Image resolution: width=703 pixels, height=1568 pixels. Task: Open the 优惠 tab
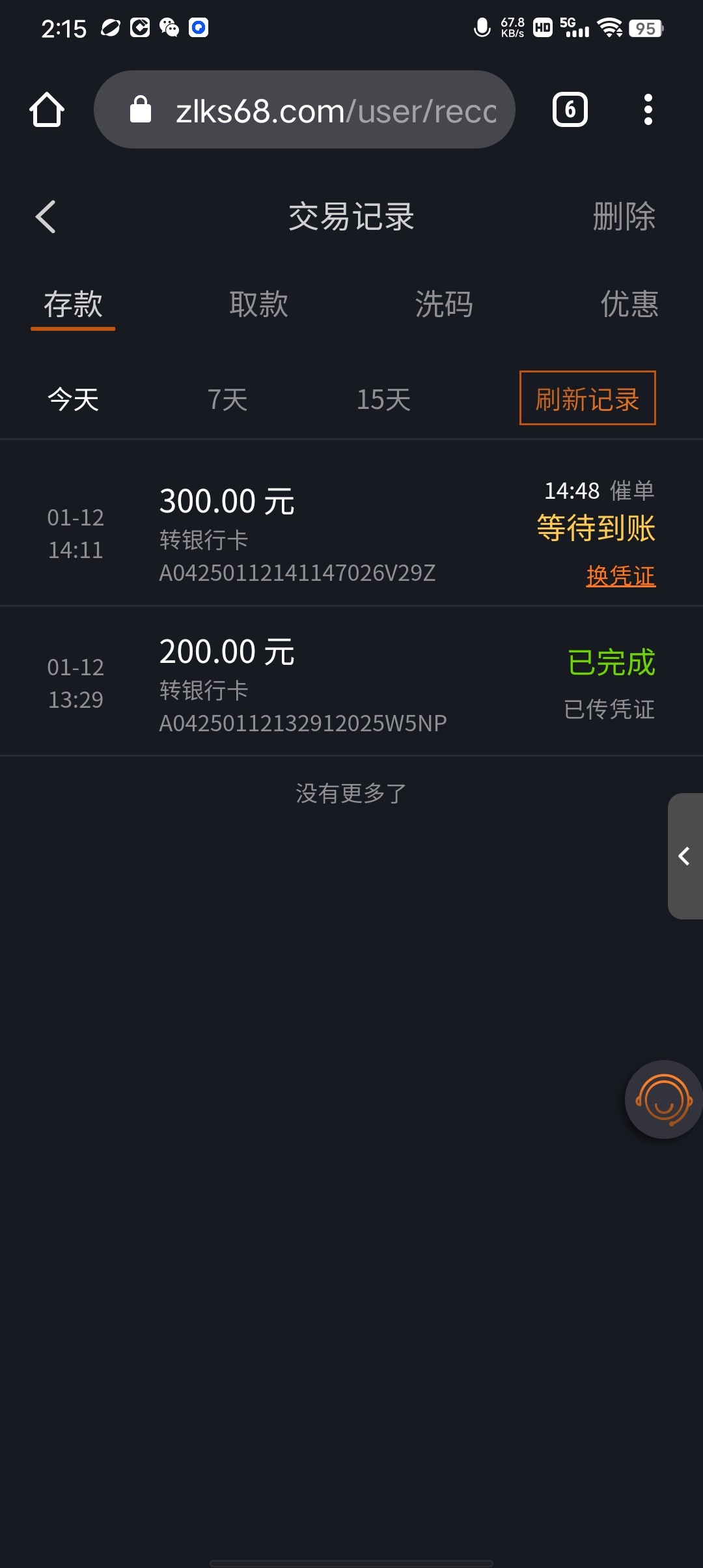(x=629, y=304)
